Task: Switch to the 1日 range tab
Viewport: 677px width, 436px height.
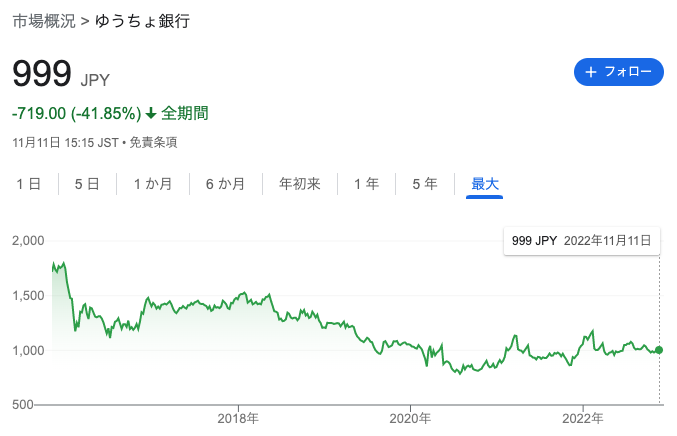Action: [29, 184]
